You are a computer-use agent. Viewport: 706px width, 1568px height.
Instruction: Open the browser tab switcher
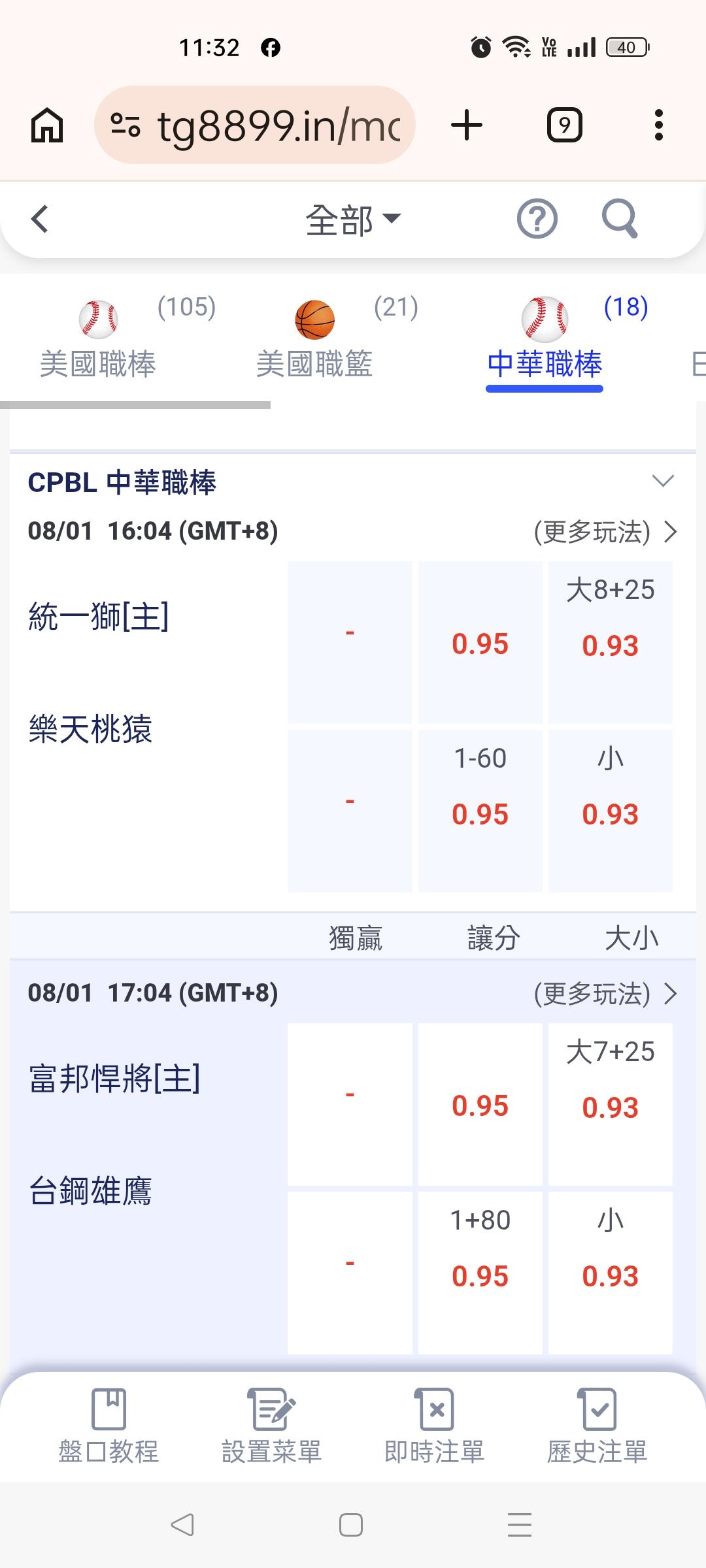coord(565,125)
